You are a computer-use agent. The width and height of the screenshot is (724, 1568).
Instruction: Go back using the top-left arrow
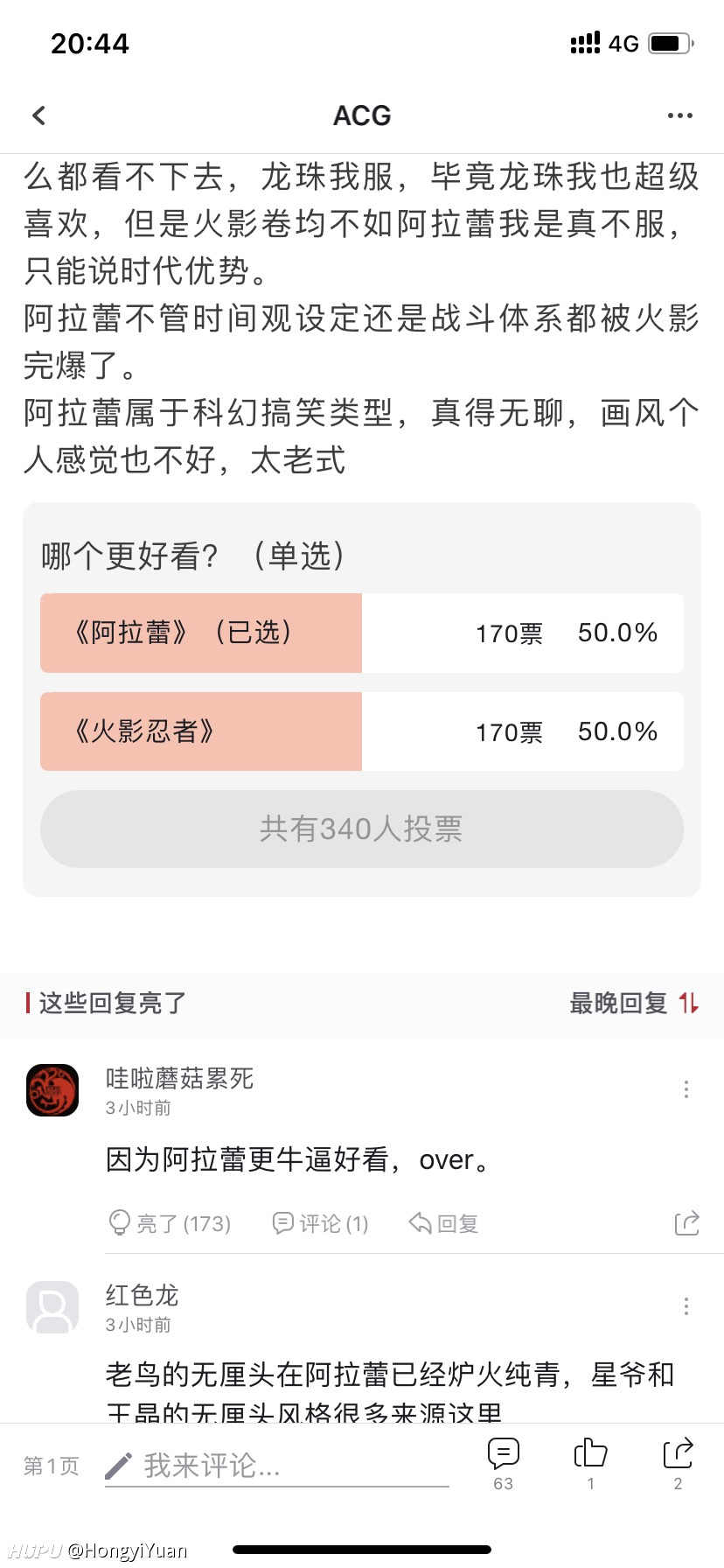click(38, 115)
